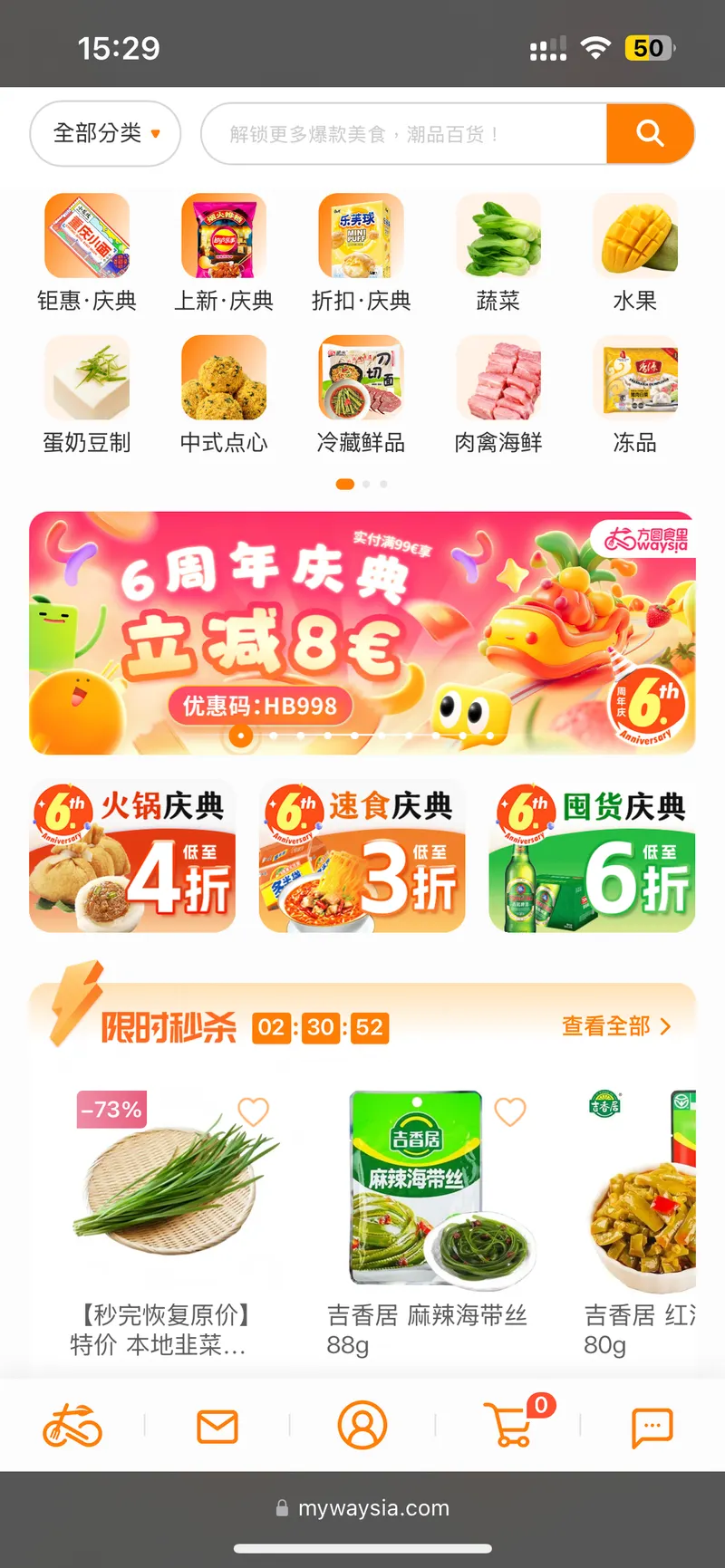725x1568 pixels.
Task: Favorite the 本地韭菜 flash-sale item
Action: tap(254, 1111)
